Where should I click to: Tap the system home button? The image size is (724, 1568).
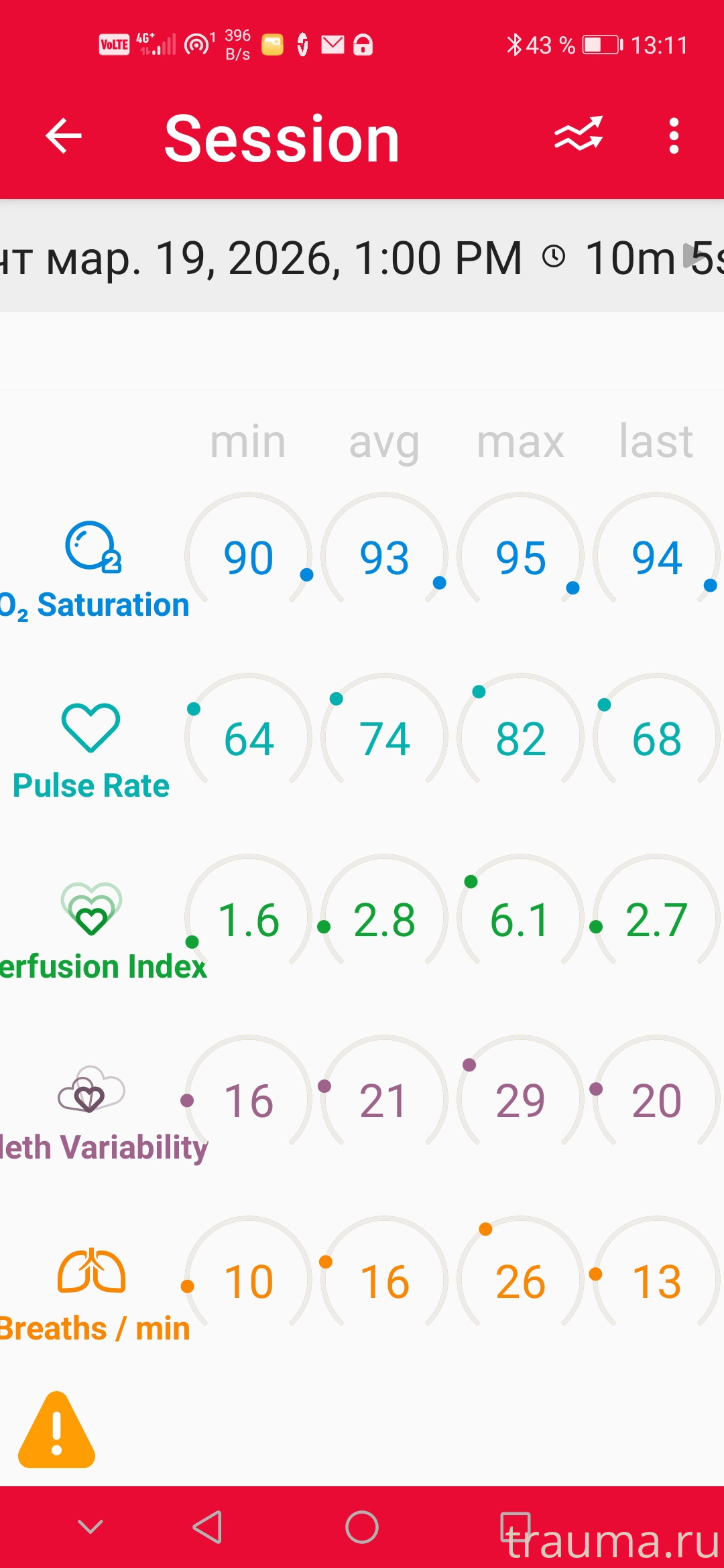[362, 1527]
